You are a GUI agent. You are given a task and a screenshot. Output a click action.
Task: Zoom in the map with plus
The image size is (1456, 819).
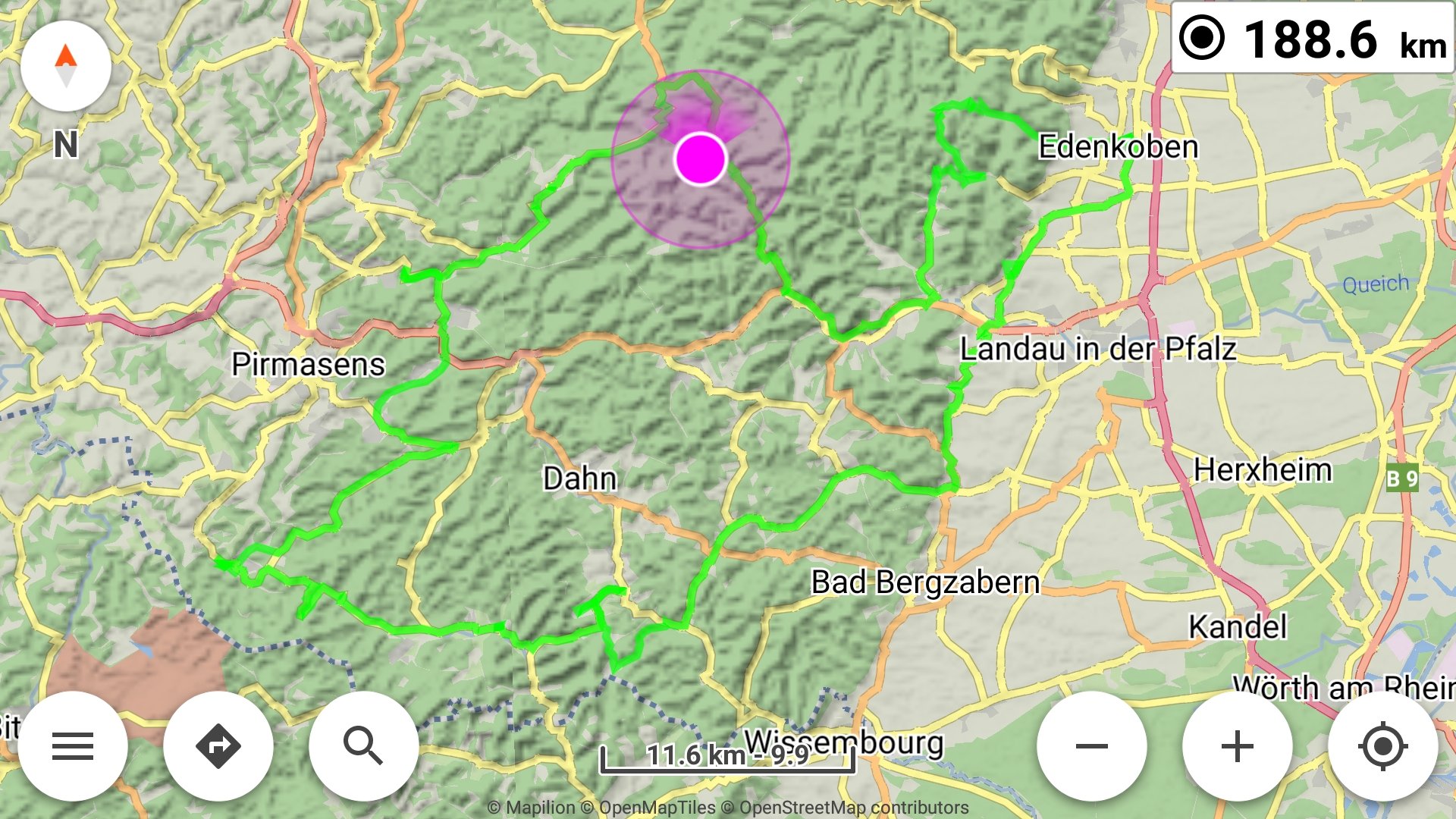1238,746
